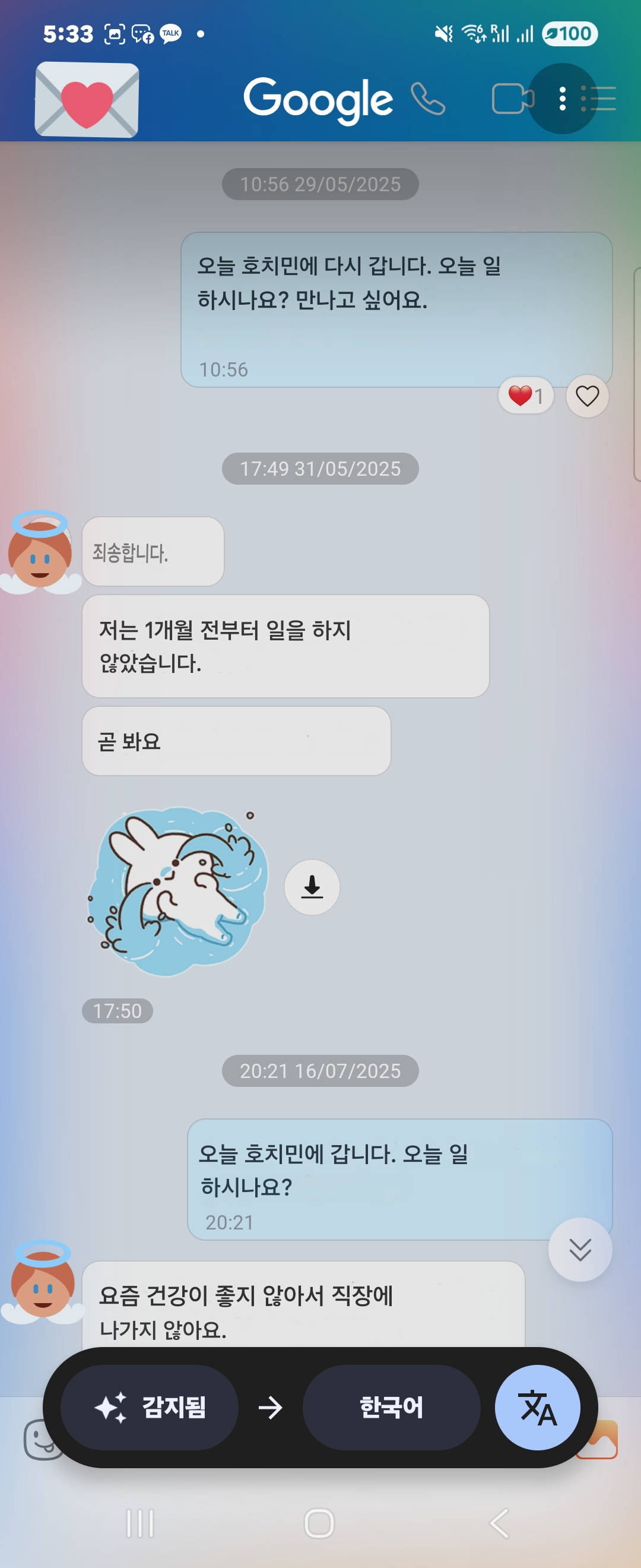The width and height of the screenshot is (641, 1568).
Task: Go back with the system back button
Action: tap(499, 1523)
